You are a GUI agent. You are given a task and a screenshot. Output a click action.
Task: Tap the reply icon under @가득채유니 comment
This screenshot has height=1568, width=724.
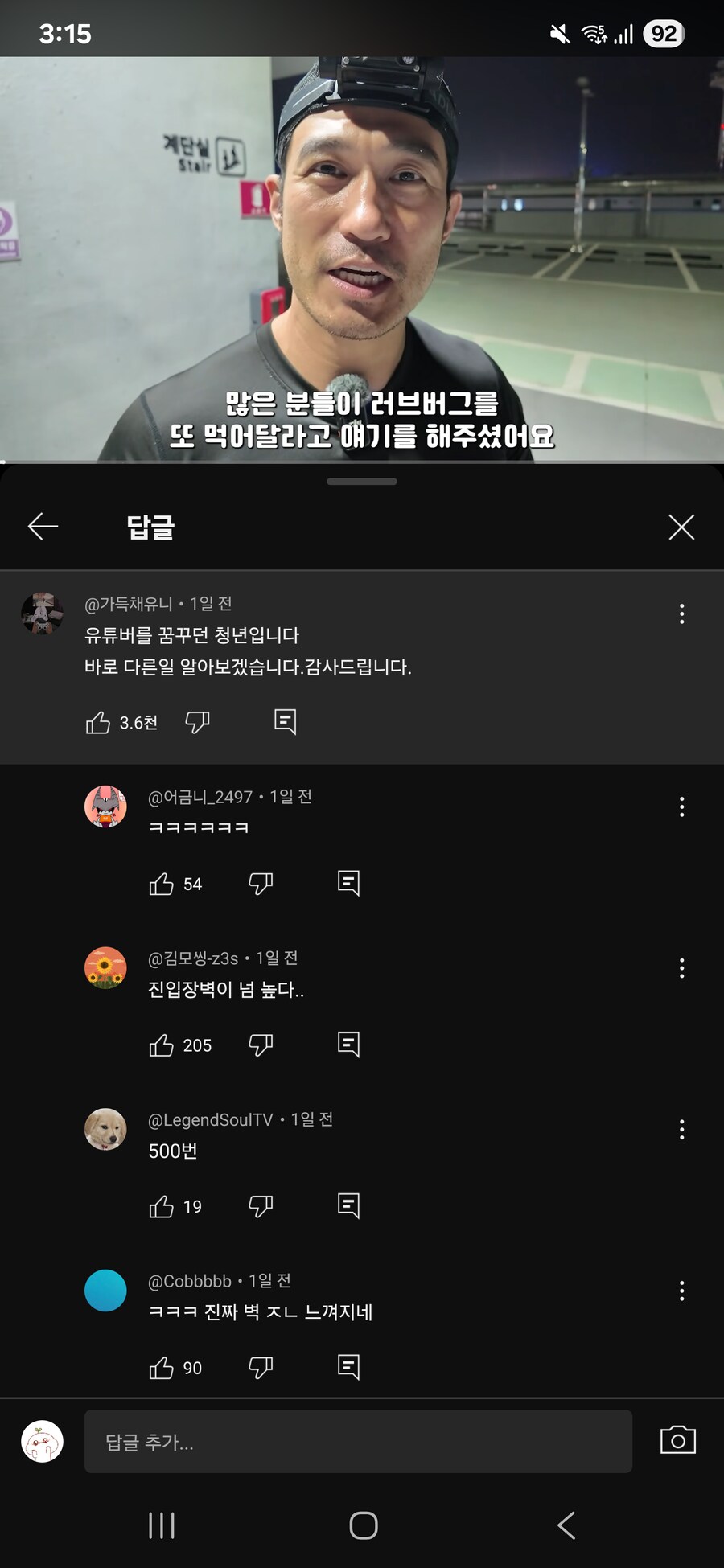coord(283,721)
